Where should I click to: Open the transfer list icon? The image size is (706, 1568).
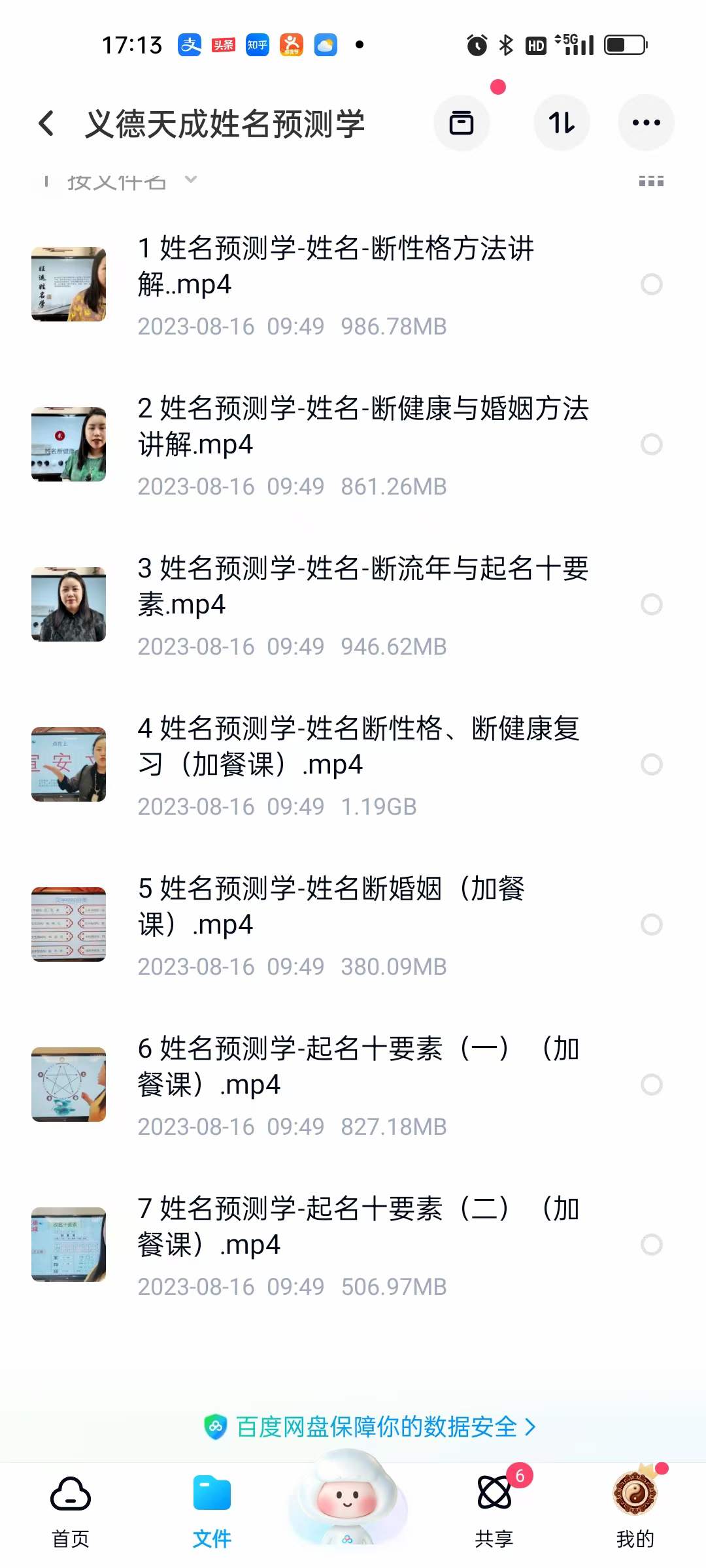tap(462, 122)
